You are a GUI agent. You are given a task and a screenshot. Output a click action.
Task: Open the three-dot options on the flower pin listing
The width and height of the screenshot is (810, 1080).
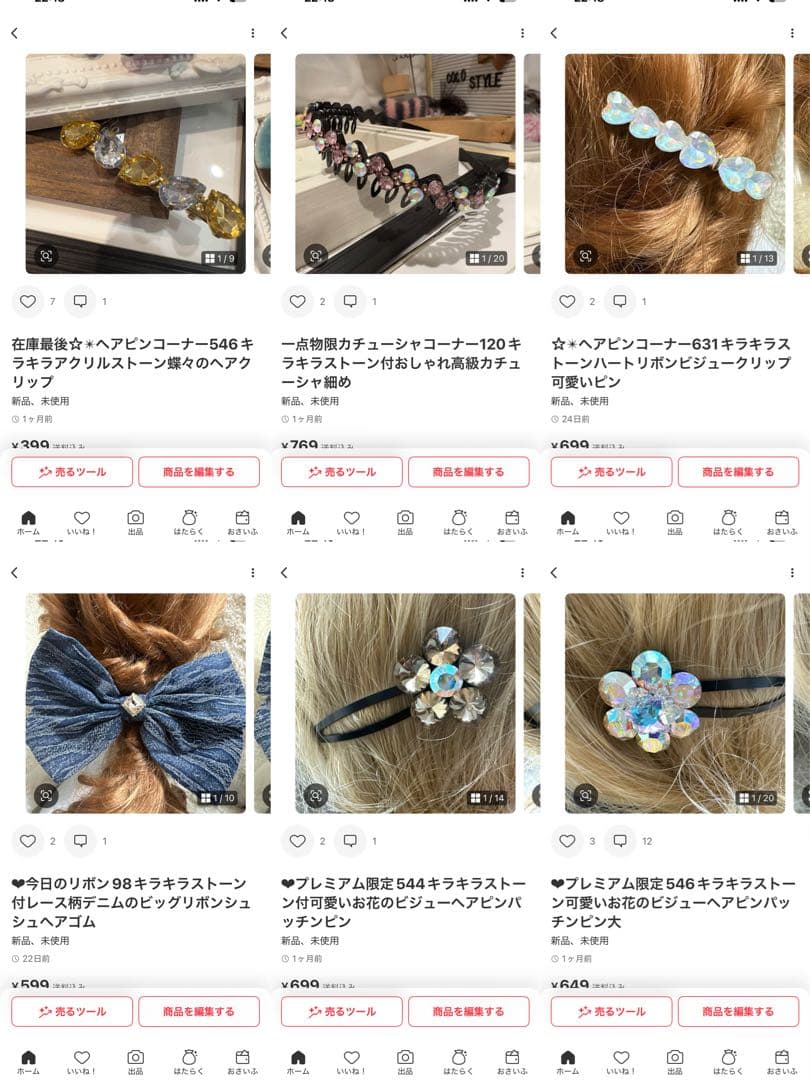pos(792,572)
